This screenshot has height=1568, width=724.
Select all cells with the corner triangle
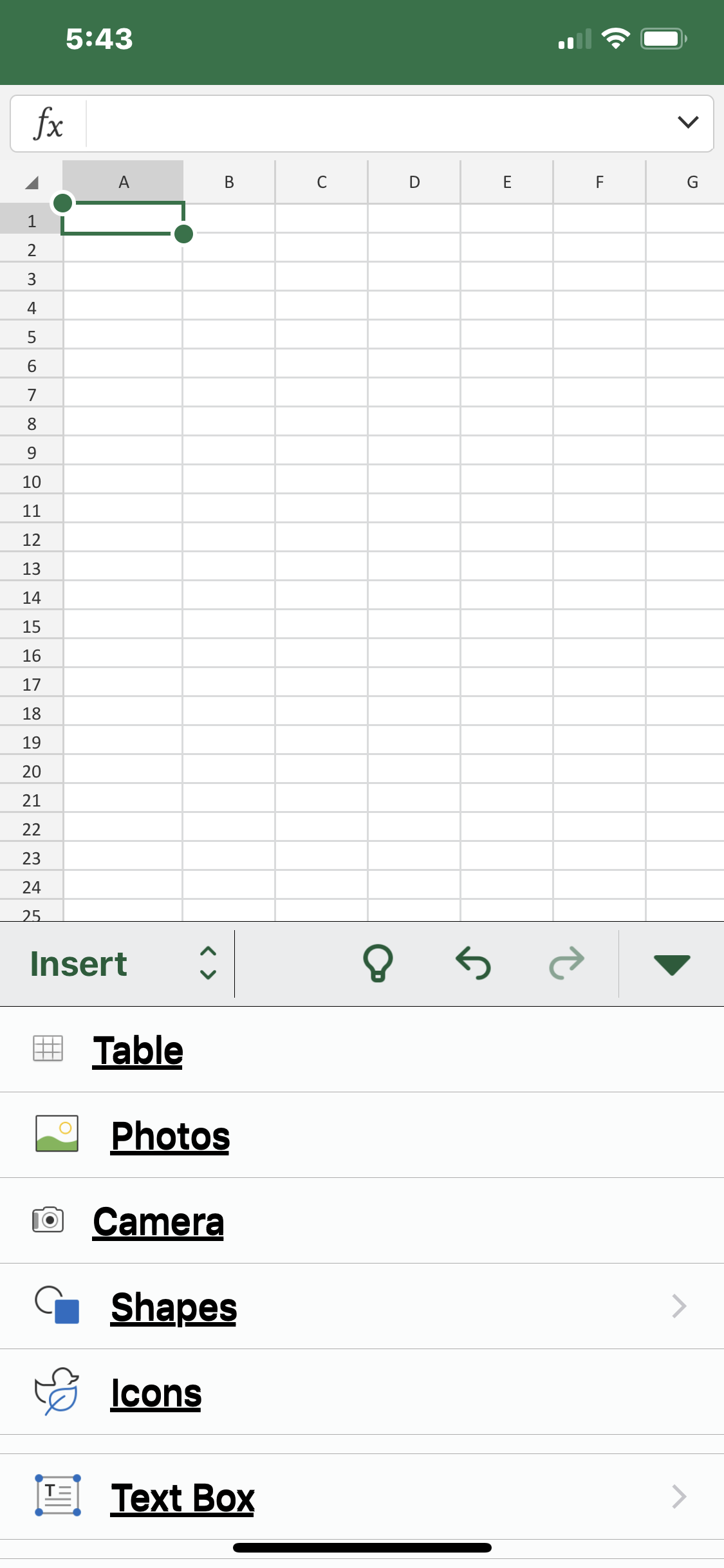tap(32, 183)
